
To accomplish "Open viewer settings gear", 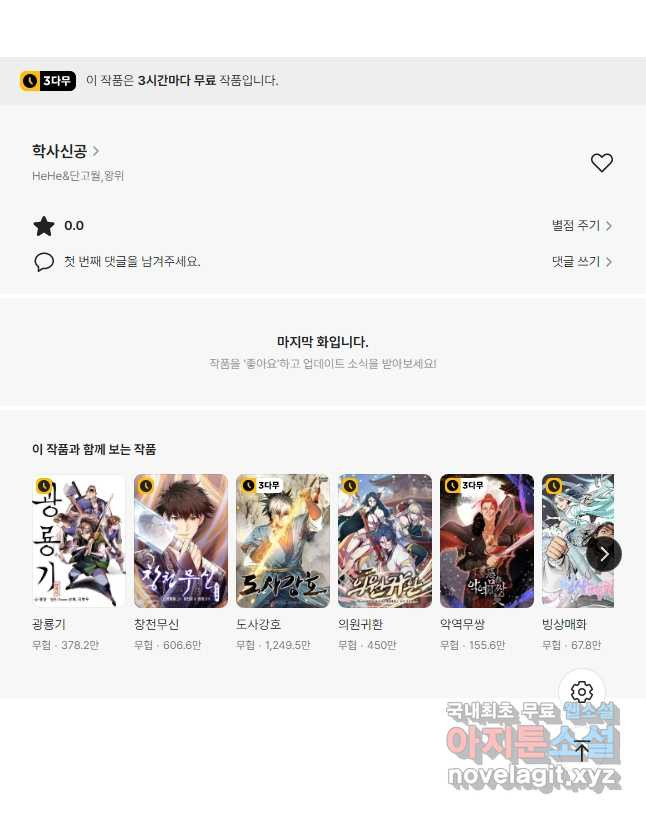I will tap(582, 692).
